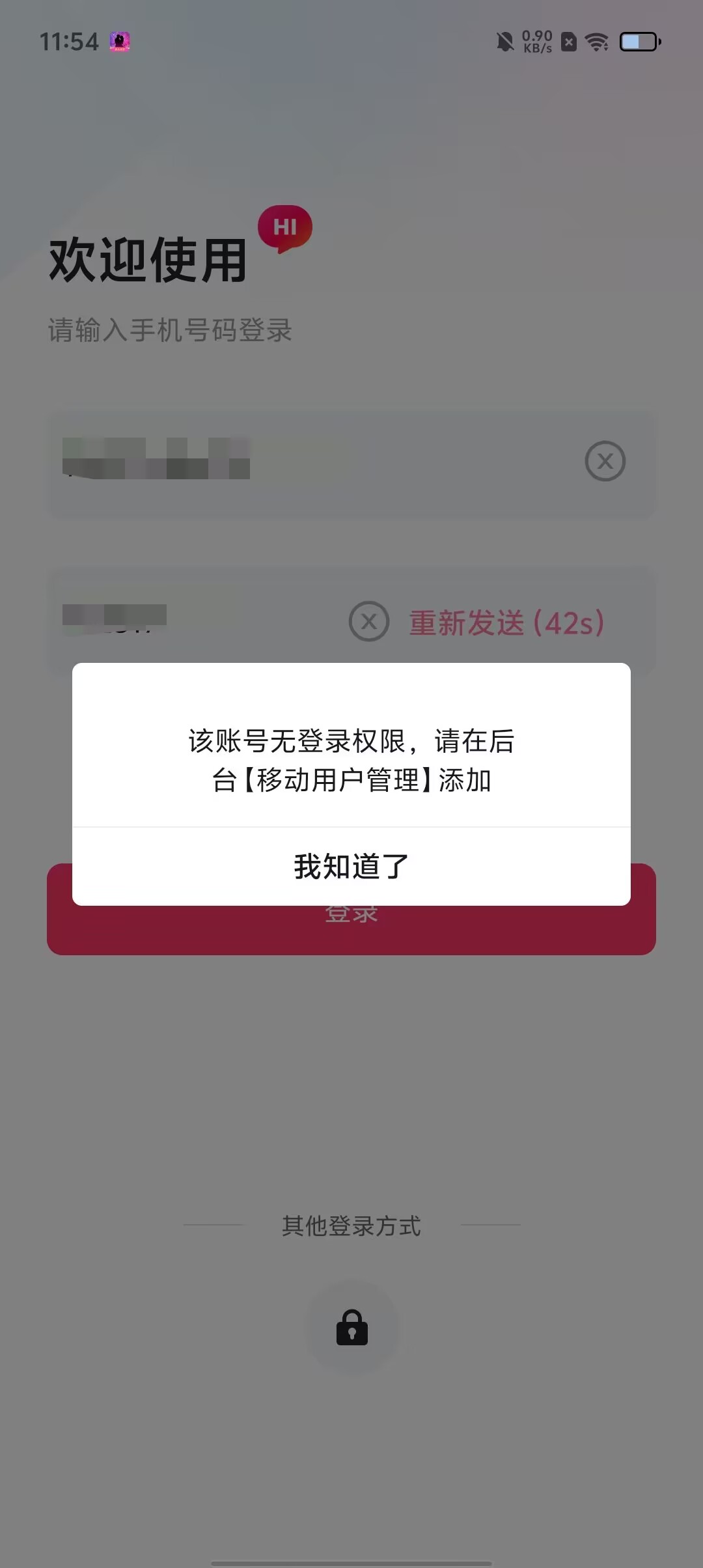Clear the verification code field
This screenshot has width=703, height=1568.
(x=368, y=621)
